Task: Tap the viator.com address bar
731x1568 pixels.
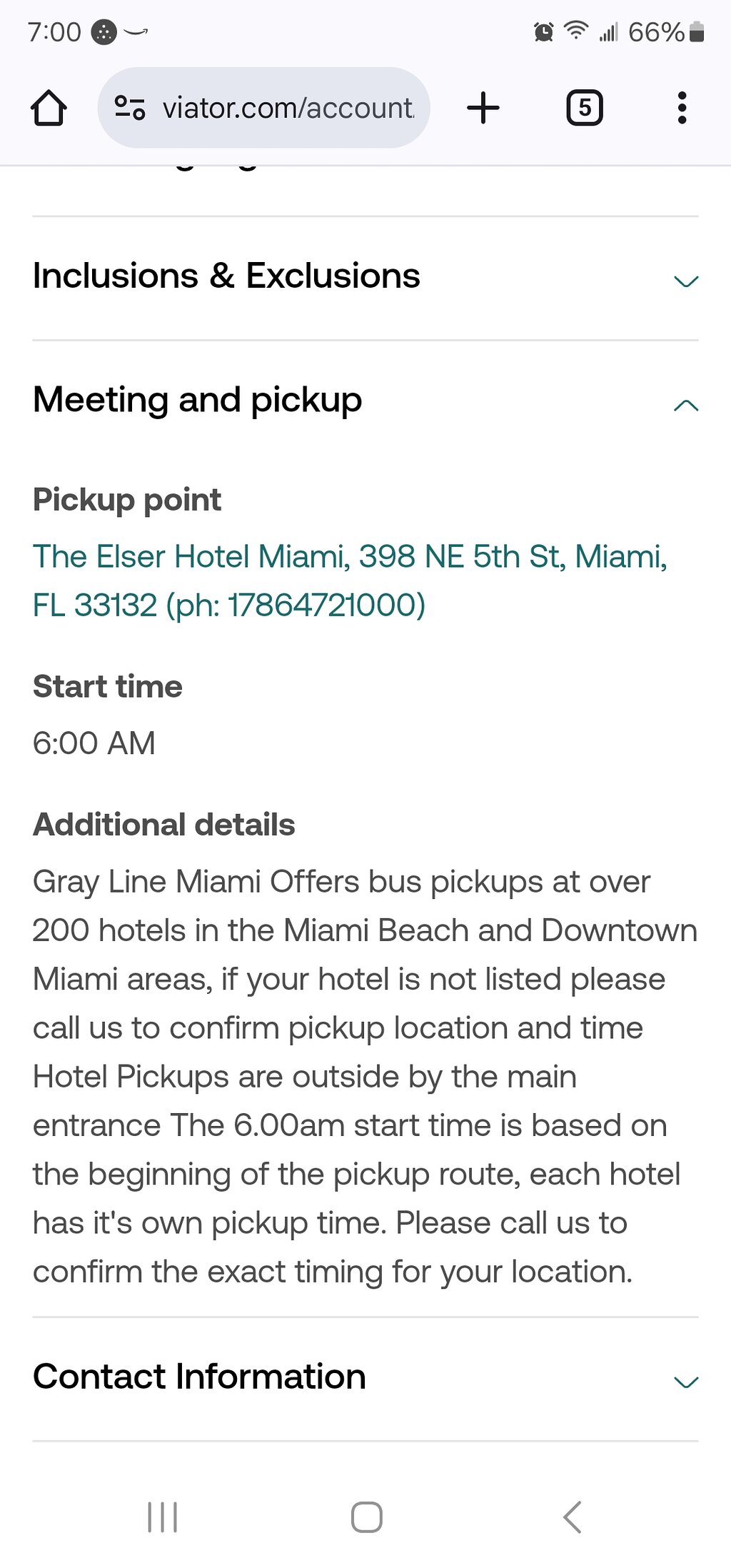Action: [286, 108]
